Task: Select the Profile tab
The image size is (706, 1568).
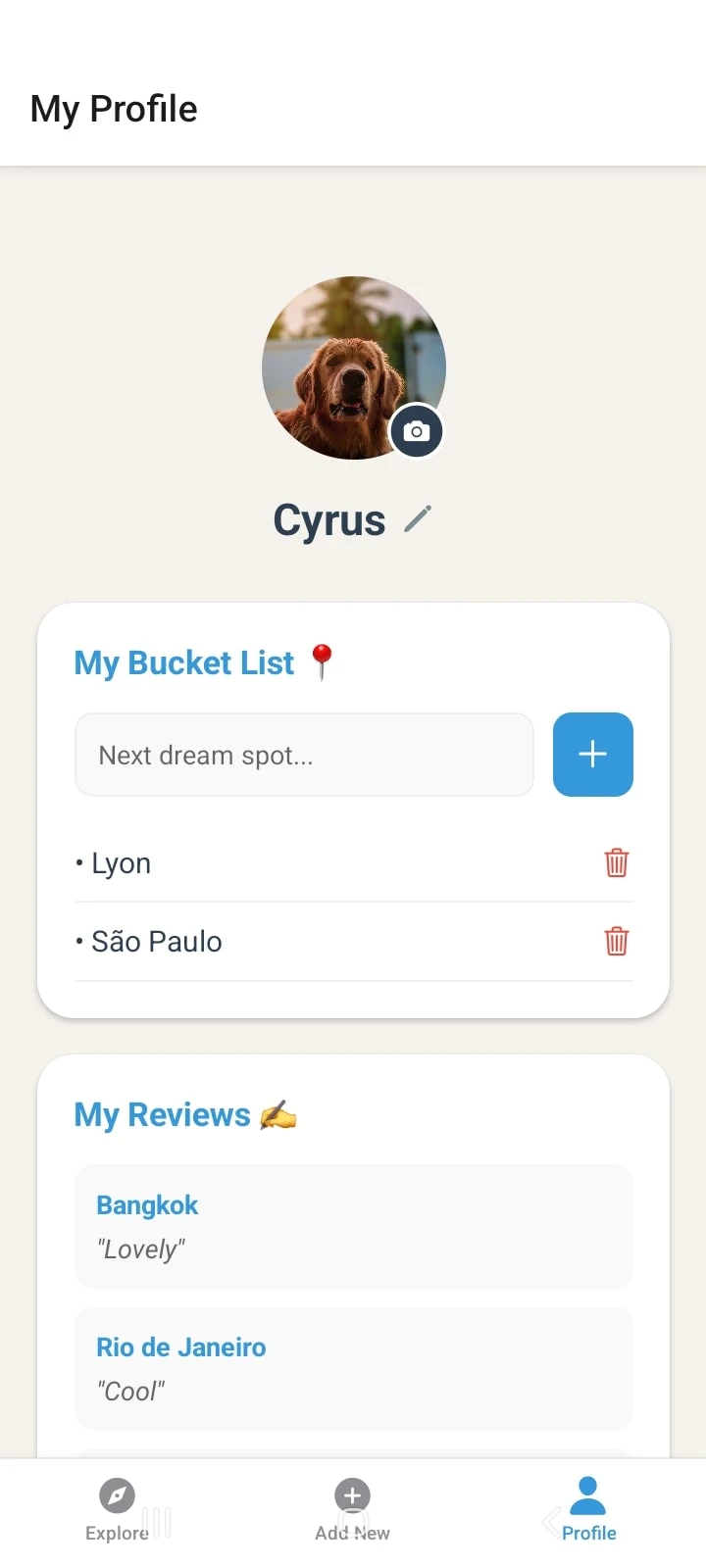Action: click(x=588, y=1509)
